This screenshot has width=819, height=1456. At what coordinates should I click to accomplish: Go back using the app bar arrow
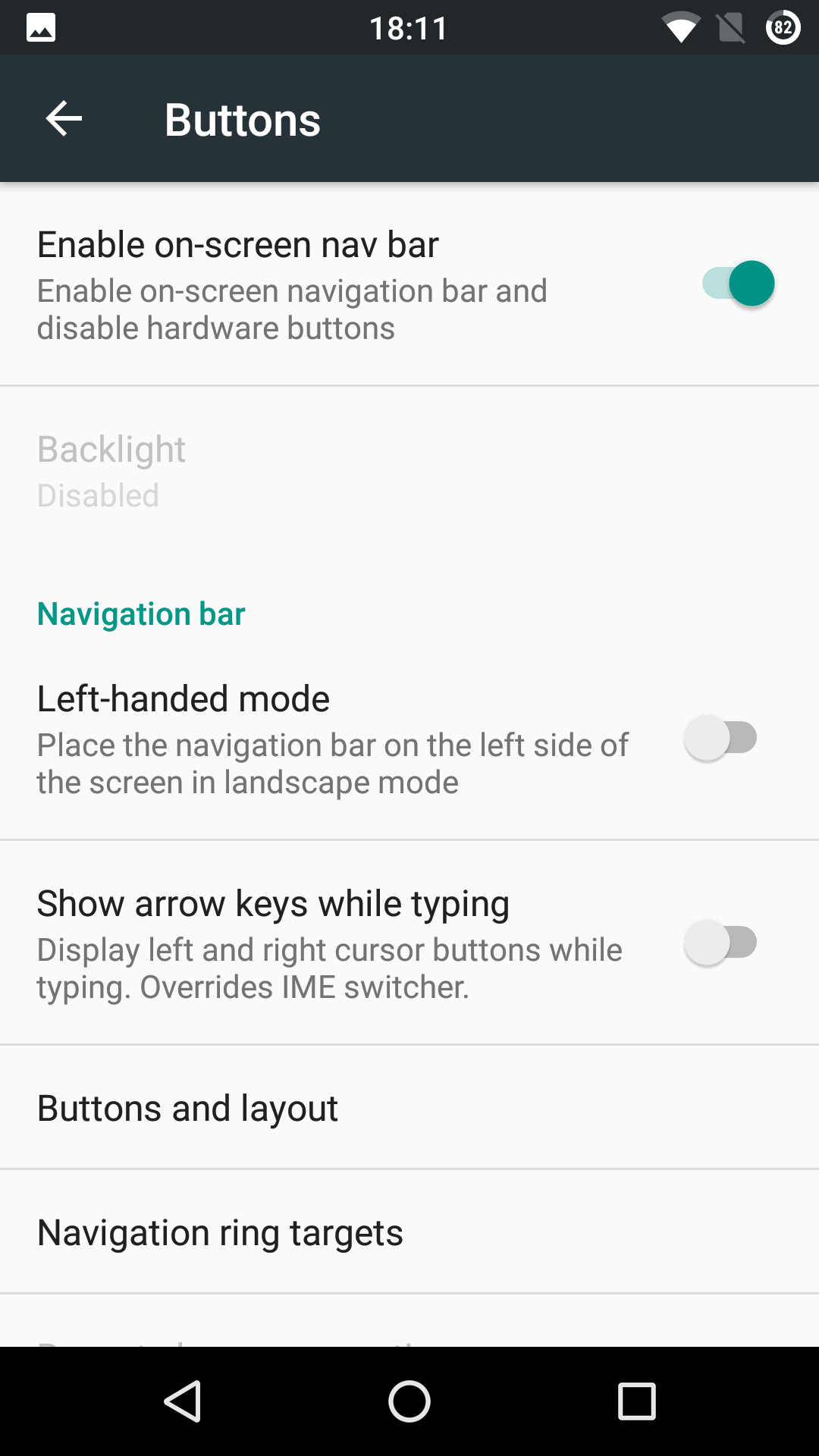64,119
